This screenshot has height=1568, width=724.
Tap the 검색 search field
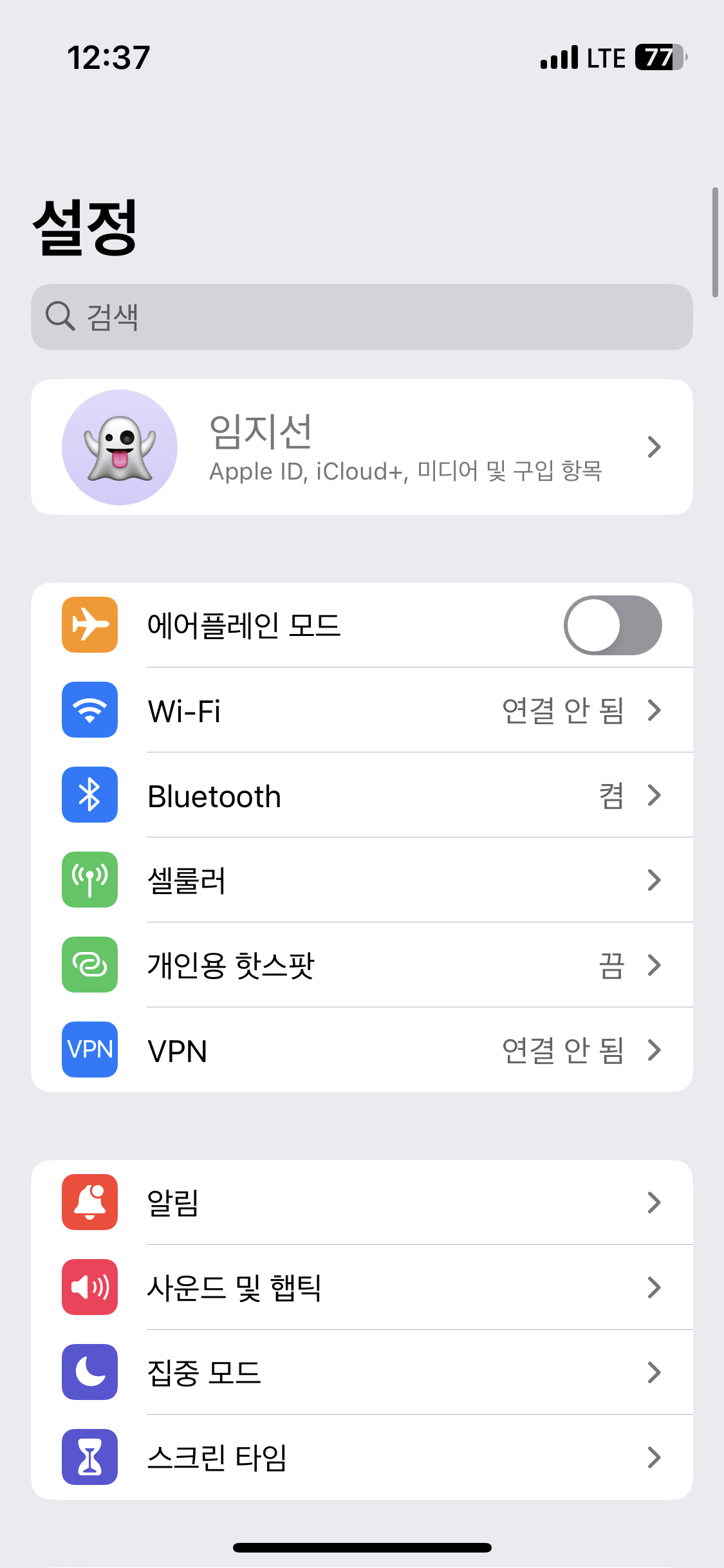tap(362, 317)
